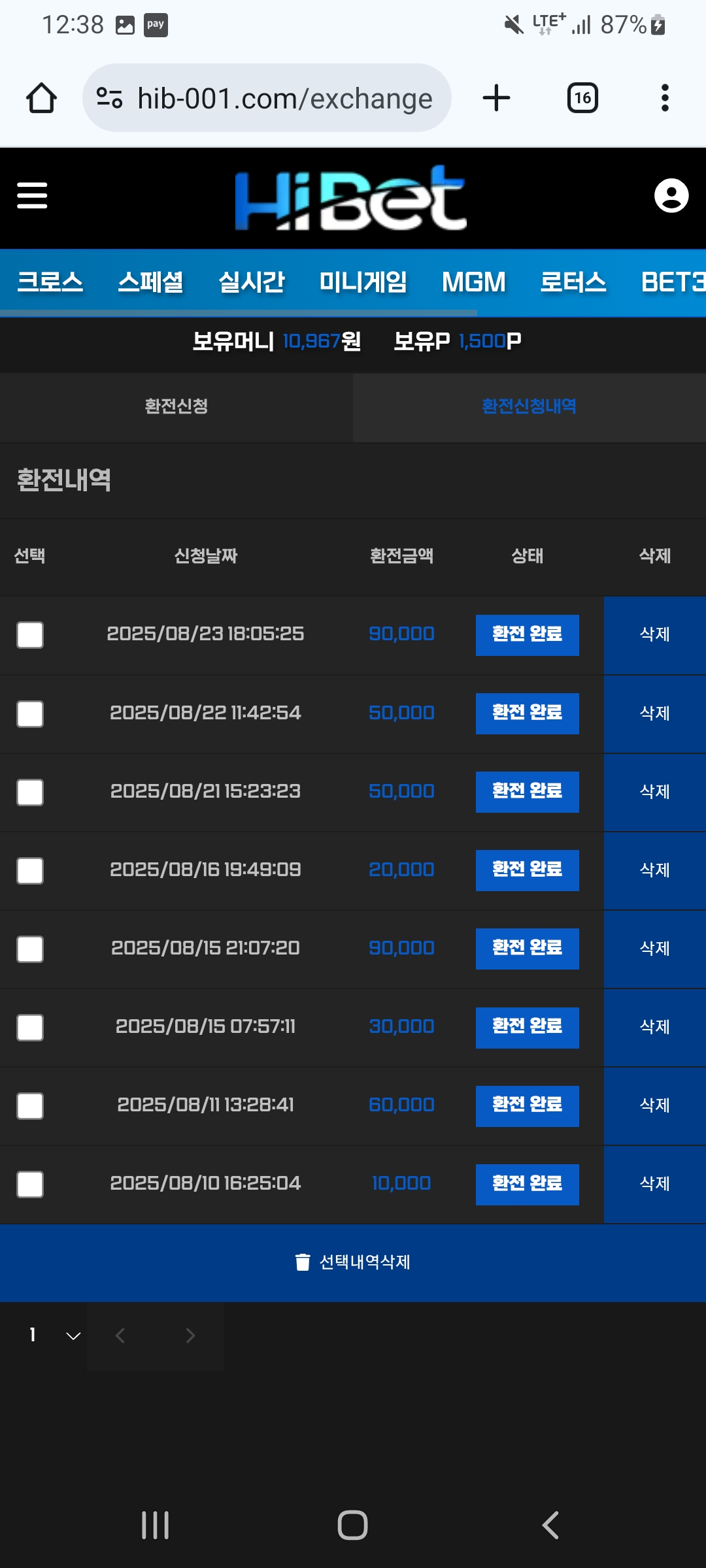The image size is (706, 1568).
Task: Go to the 실시간 category
Action: [x=251, y=282]
